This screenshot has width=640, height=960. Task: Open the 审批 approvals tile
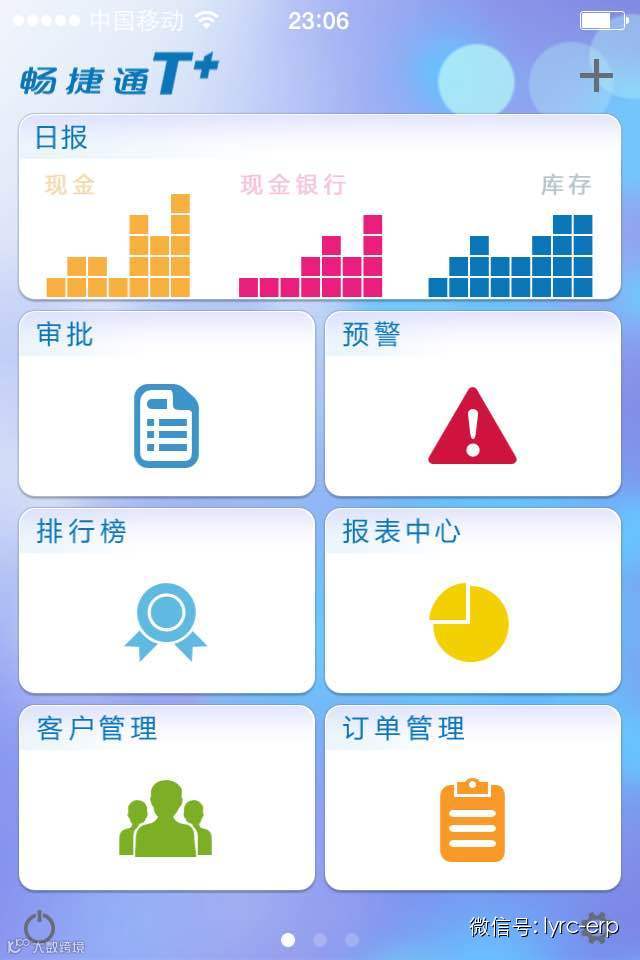click(167, 405)
